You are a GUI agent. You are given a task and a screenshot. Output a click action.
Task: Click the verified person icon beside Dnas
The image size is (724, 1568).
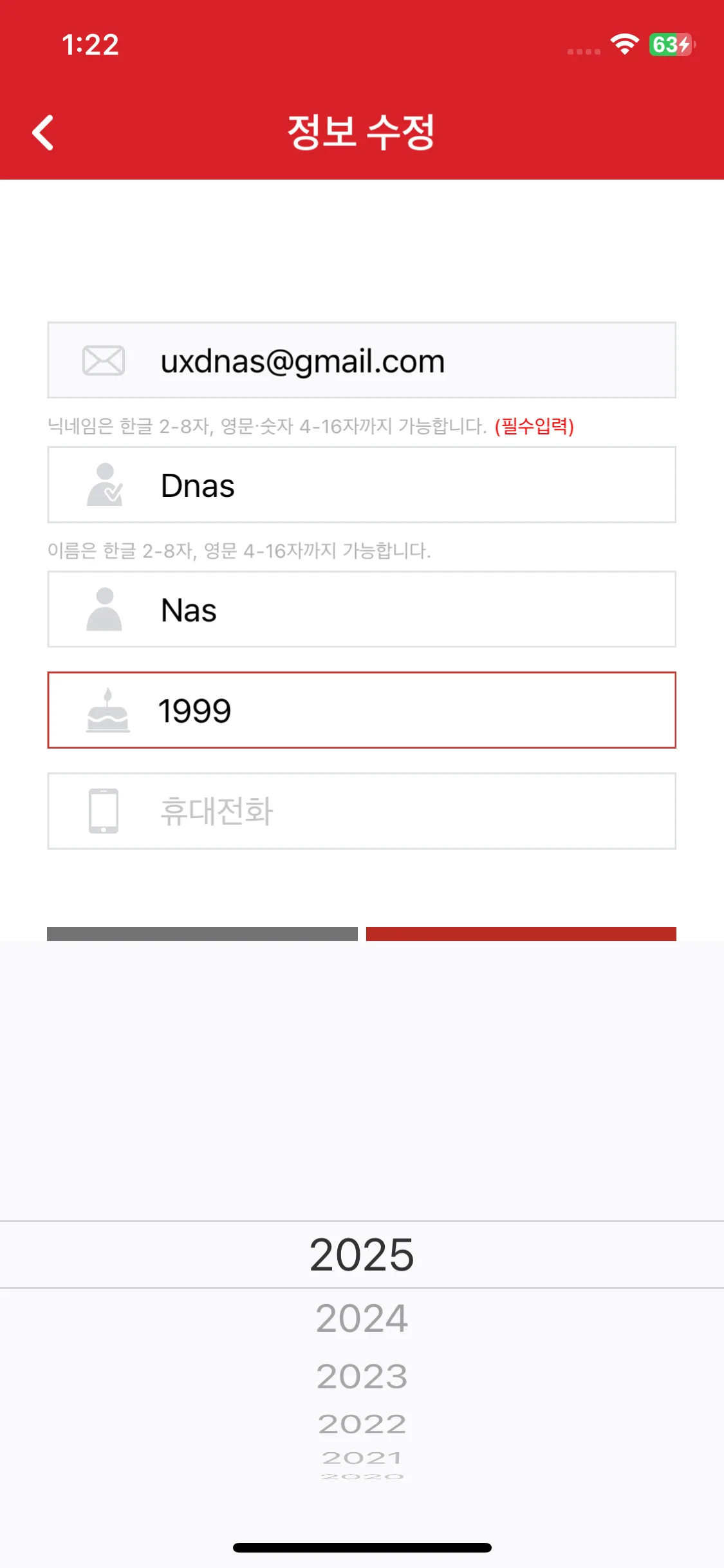point(106,484)
